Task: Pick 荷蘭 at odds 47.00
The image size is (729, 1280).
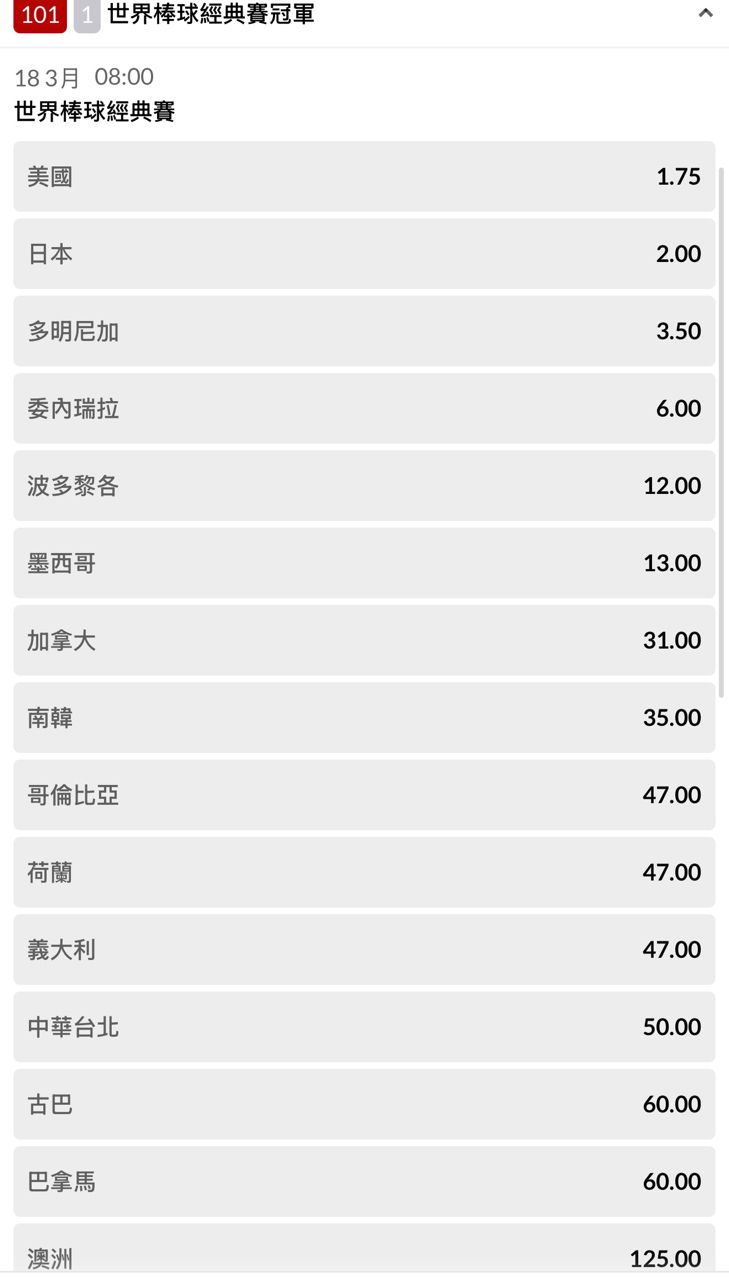Action: [x=364, y=872]
